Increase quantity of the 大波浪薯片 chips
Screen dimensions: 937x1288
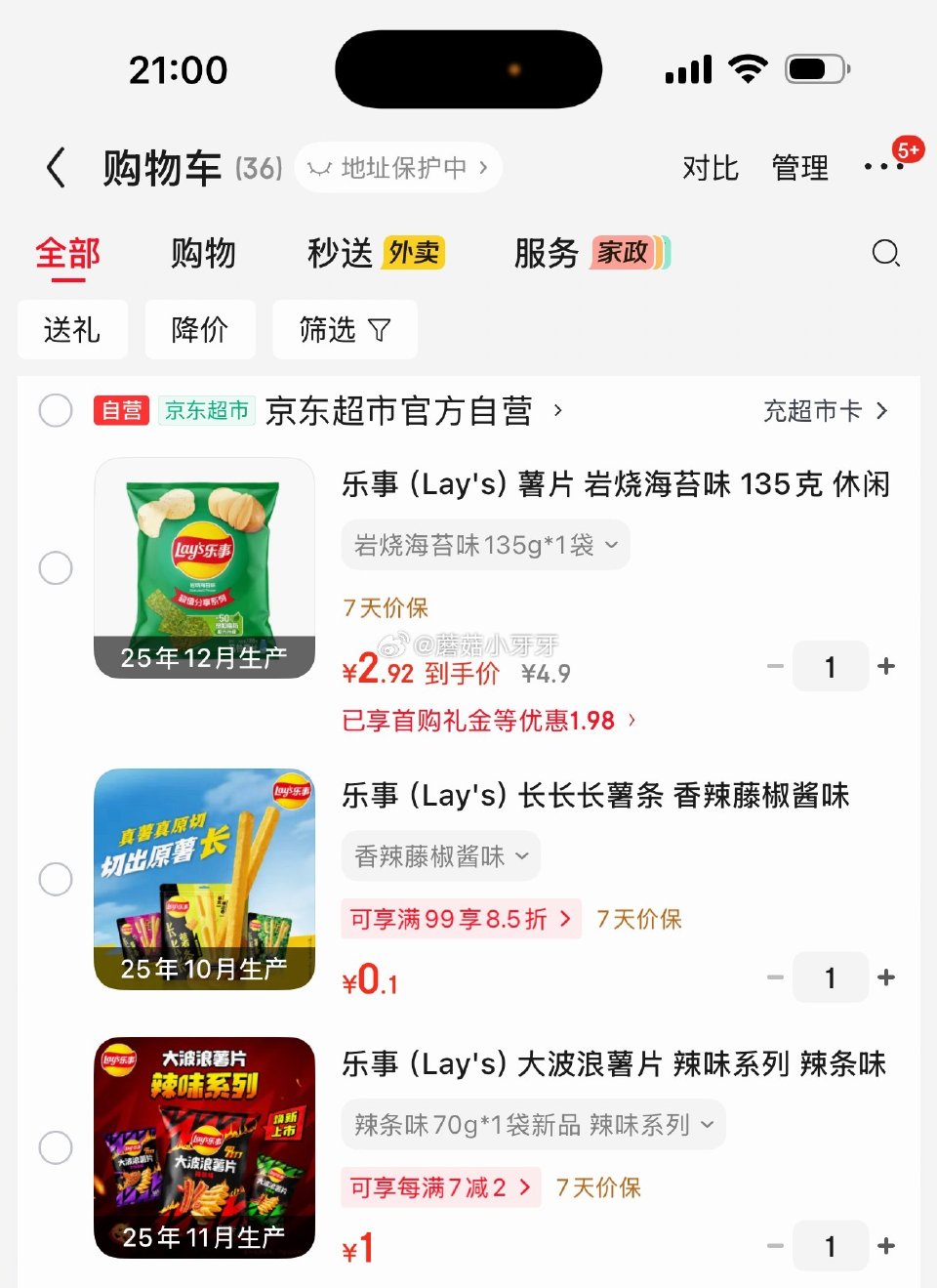886,1245
